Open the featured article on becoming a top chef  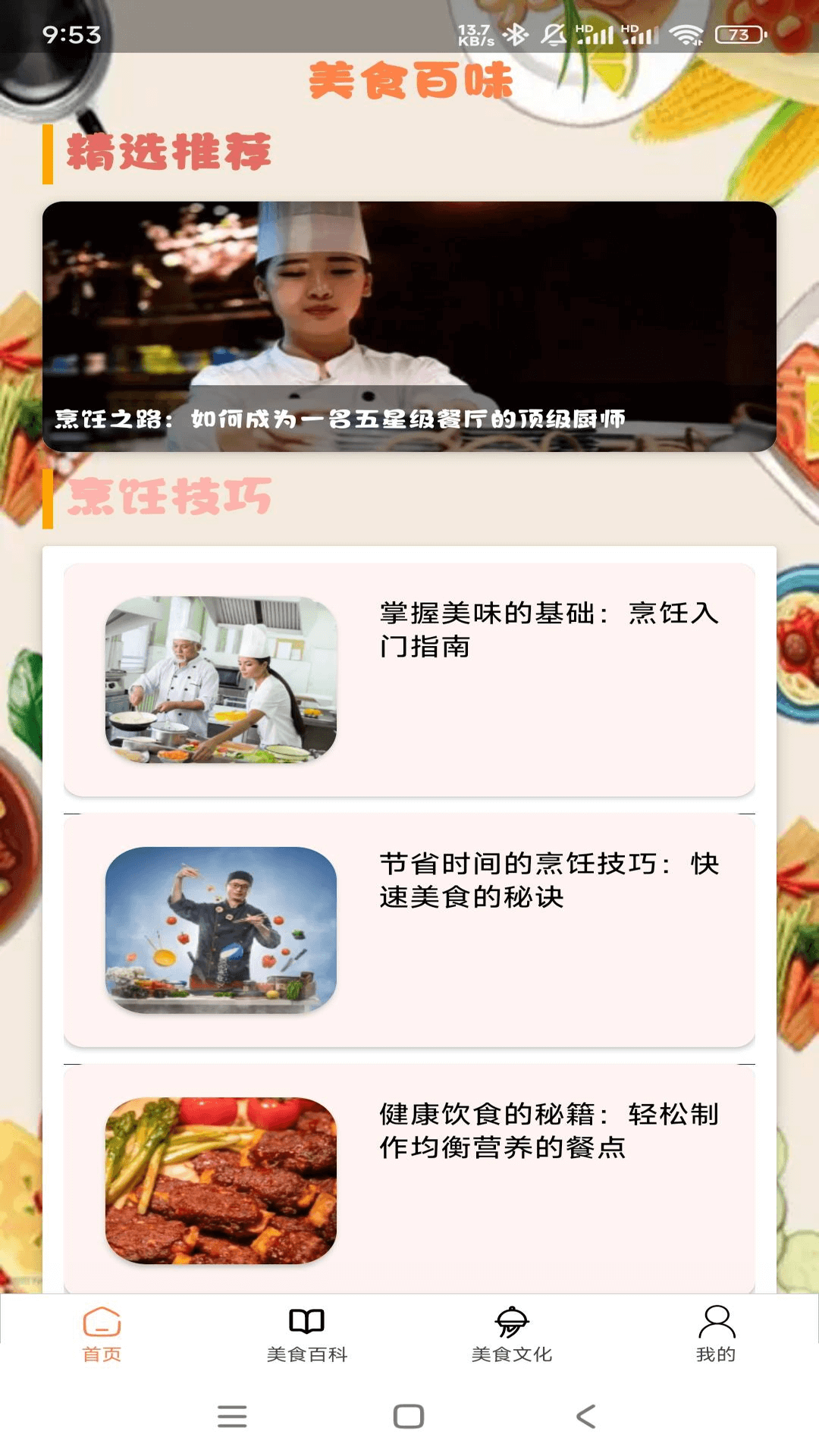[x=409, y=326]
